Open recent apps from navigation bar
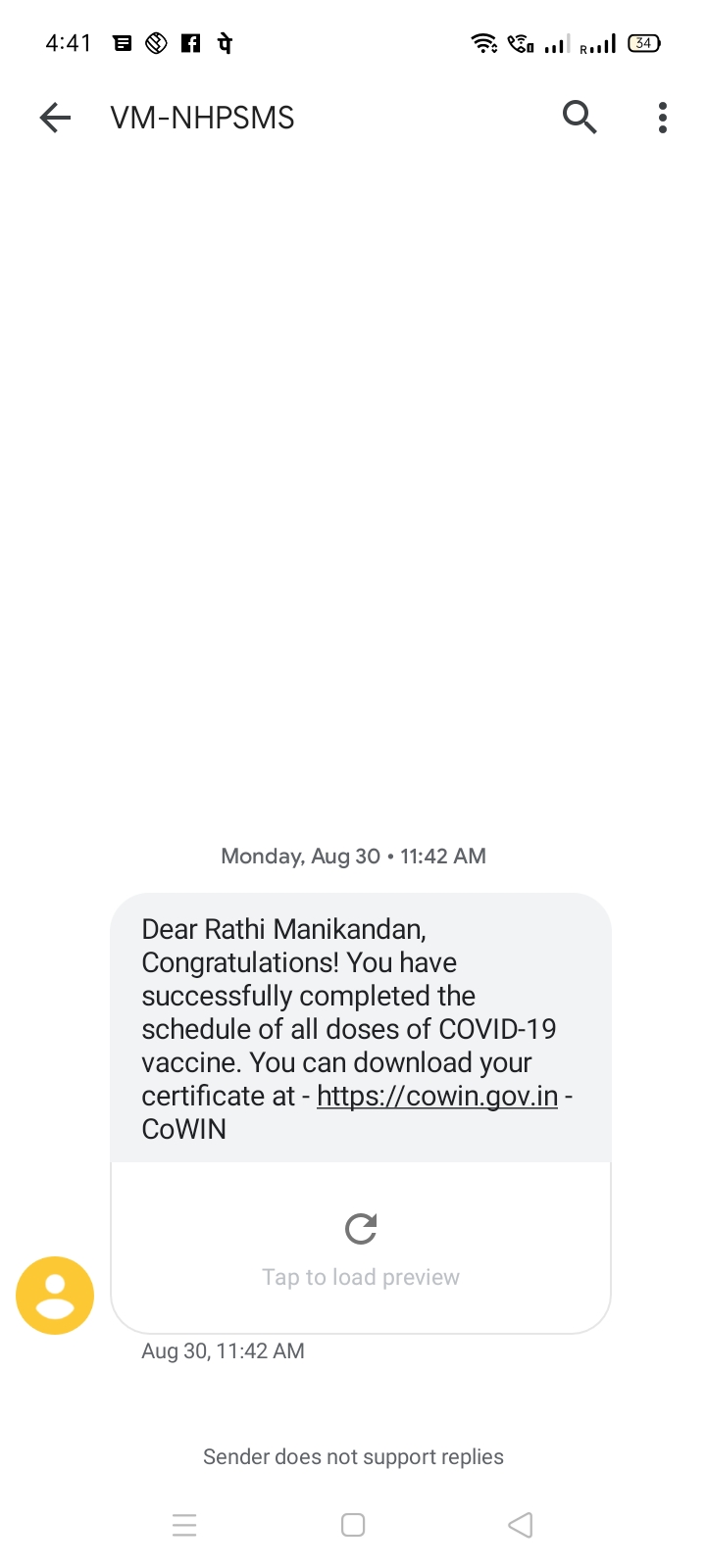The width and height of the screenshot is (706, 1568). tap(184, 1525)
